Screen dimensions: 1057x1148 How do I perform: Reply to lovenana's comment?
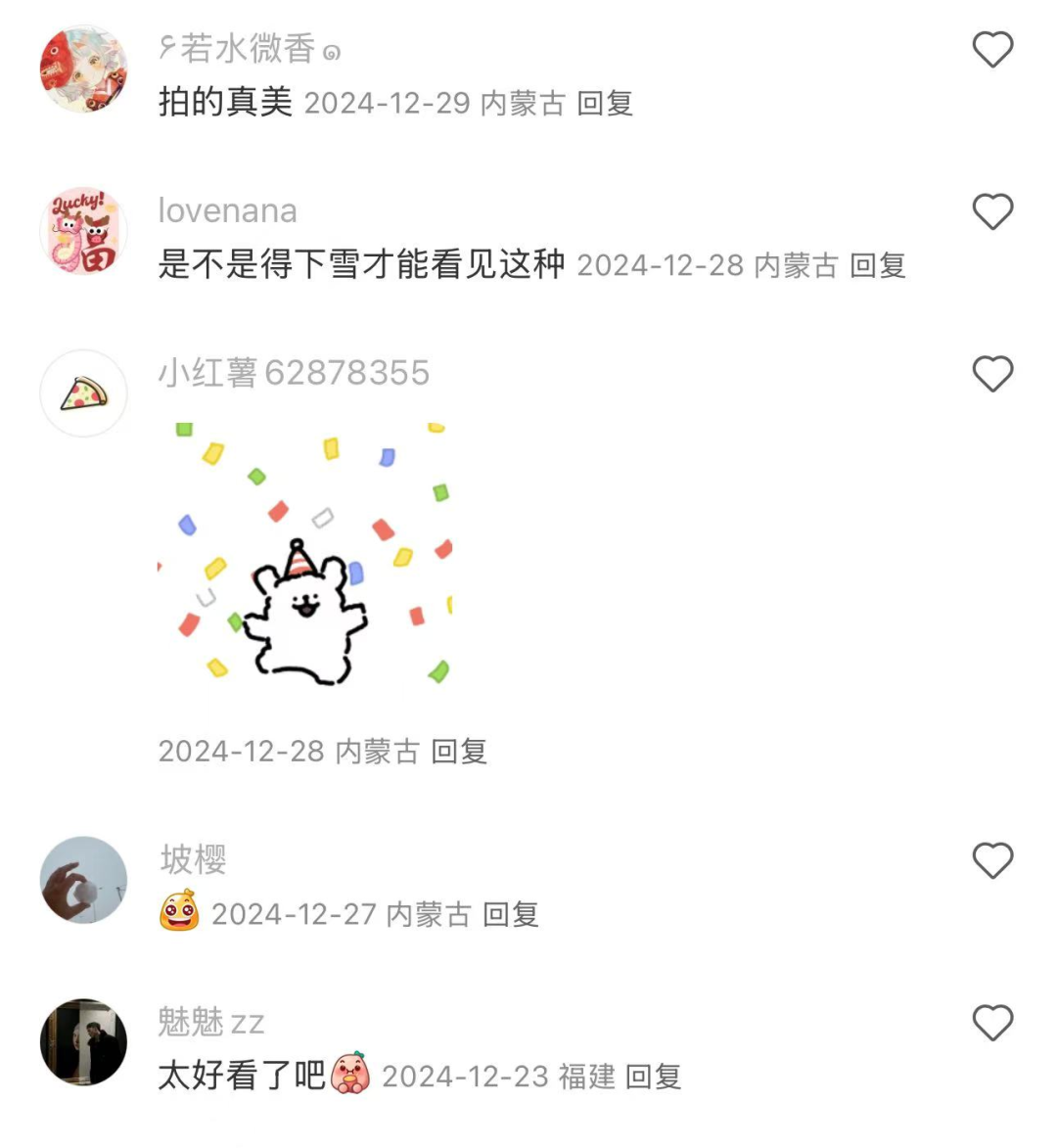[877, 265]
